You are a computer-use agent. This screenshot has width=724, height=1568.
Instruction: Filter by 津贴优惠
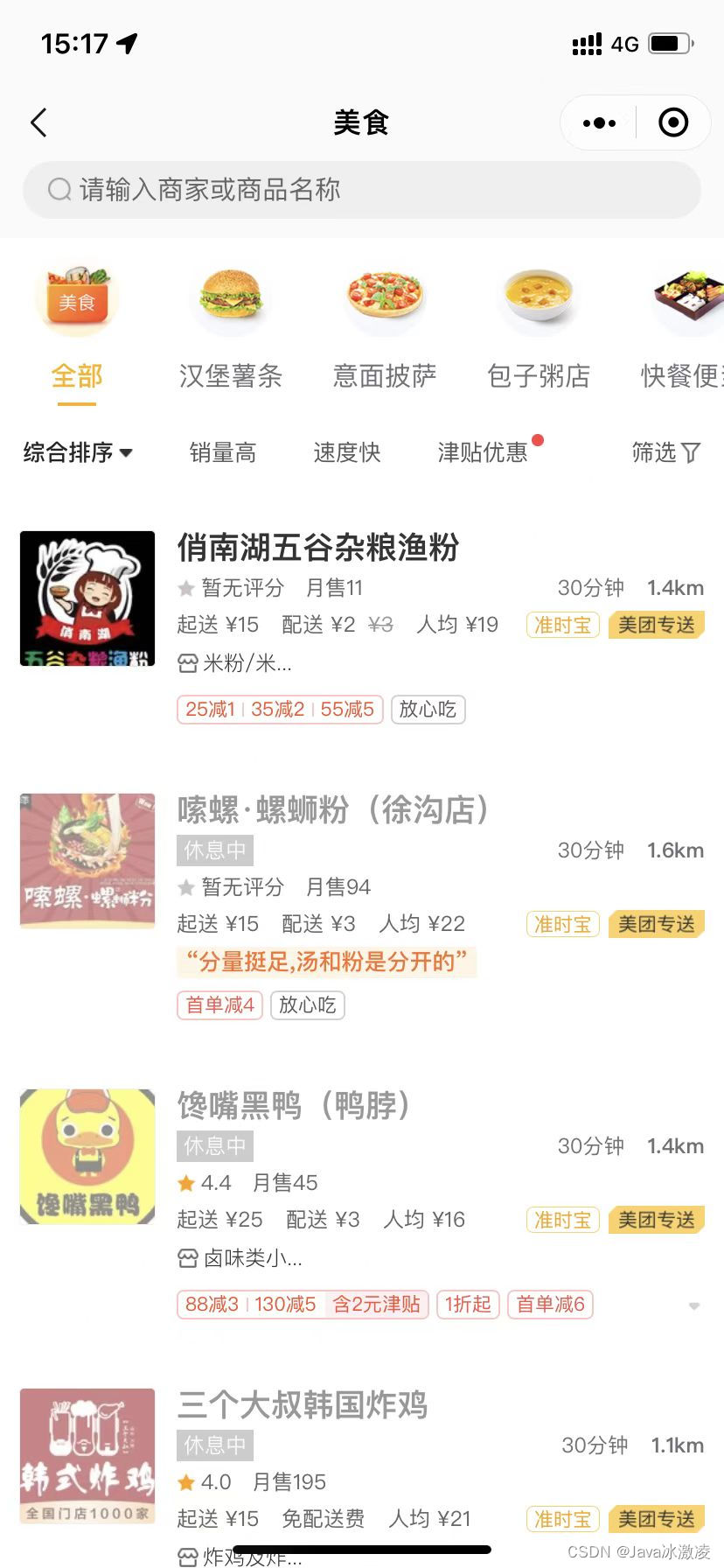[x=483, y=452]
